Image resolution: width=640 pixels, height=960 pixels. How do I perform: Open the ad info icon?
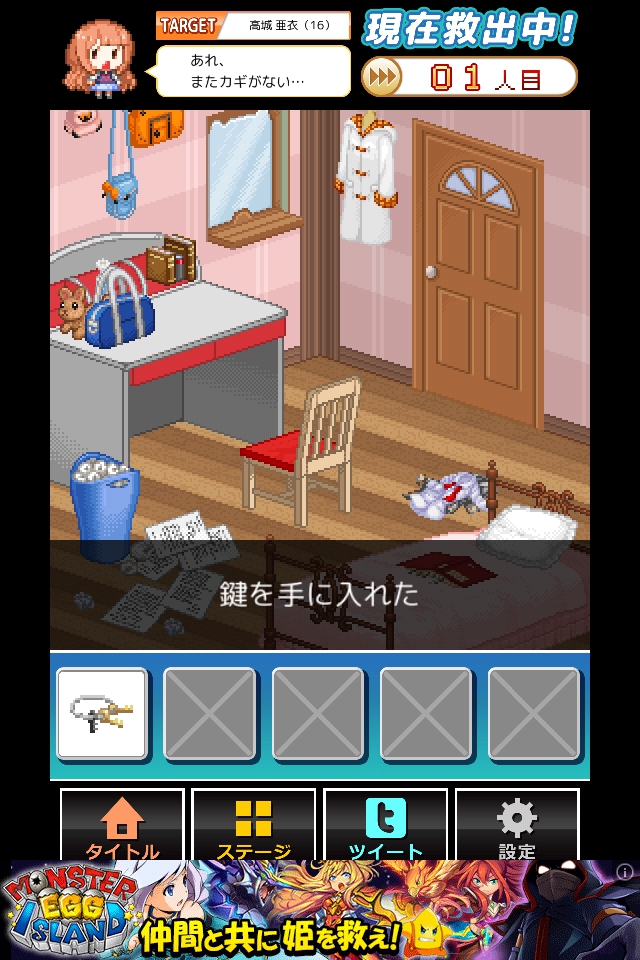coord(624,872)
